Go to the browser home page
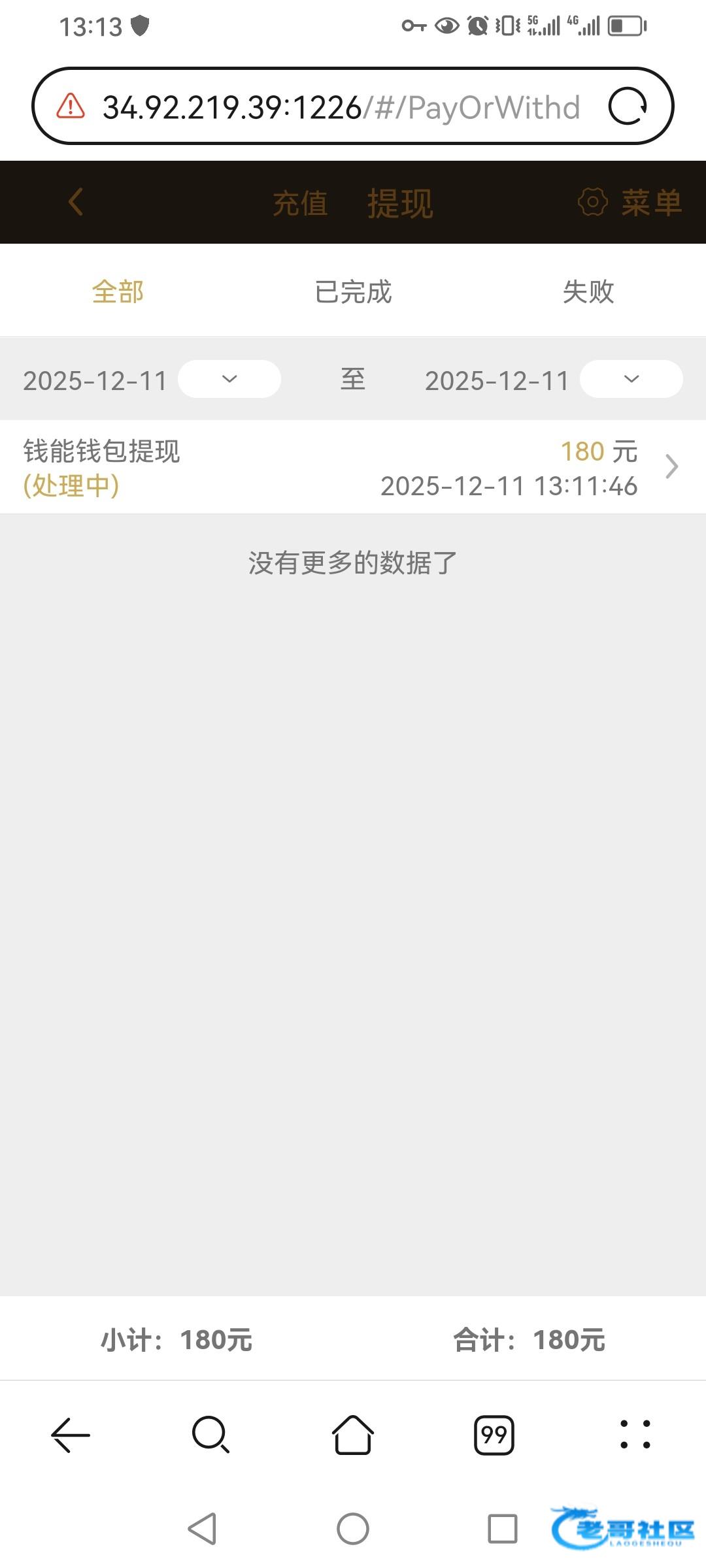Screen dimensions: 706x1568 [353, 1435]
